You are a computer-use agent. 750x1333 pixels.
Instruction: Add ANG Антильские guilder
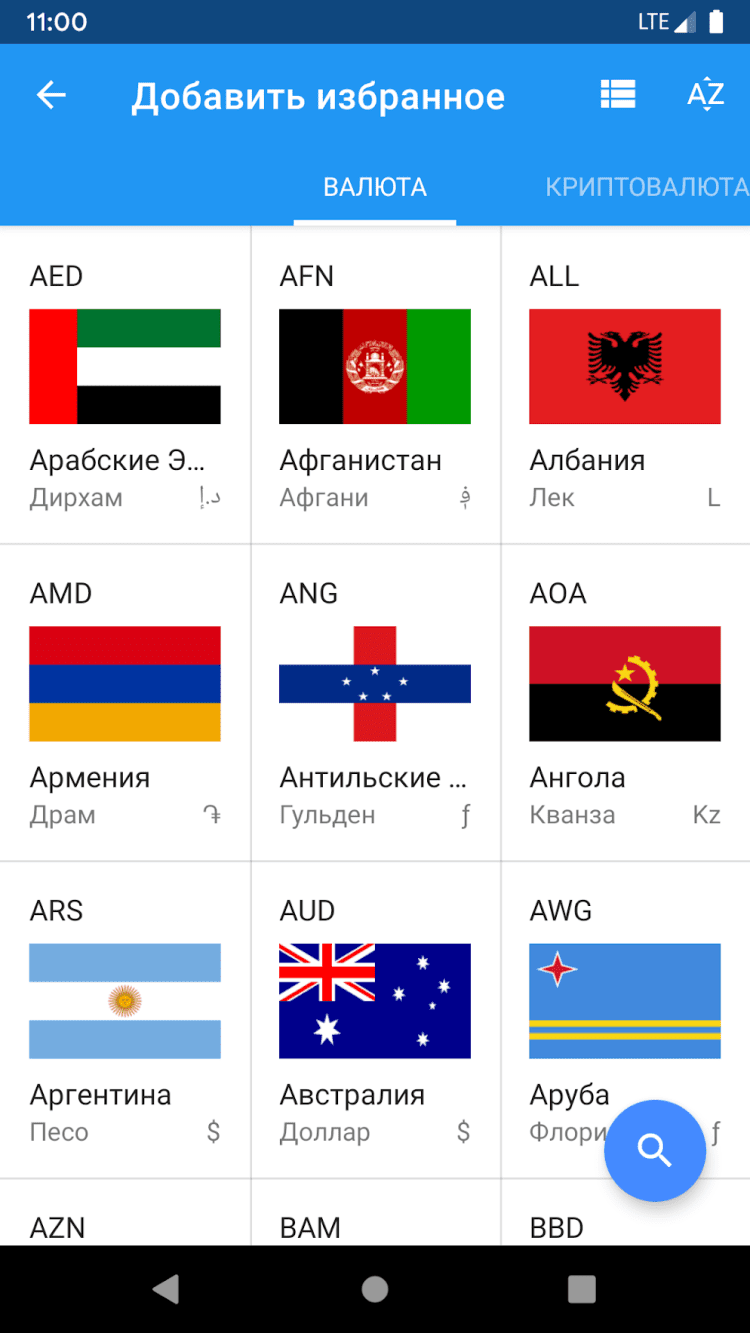pyautogui.click(x=375, y=702)
